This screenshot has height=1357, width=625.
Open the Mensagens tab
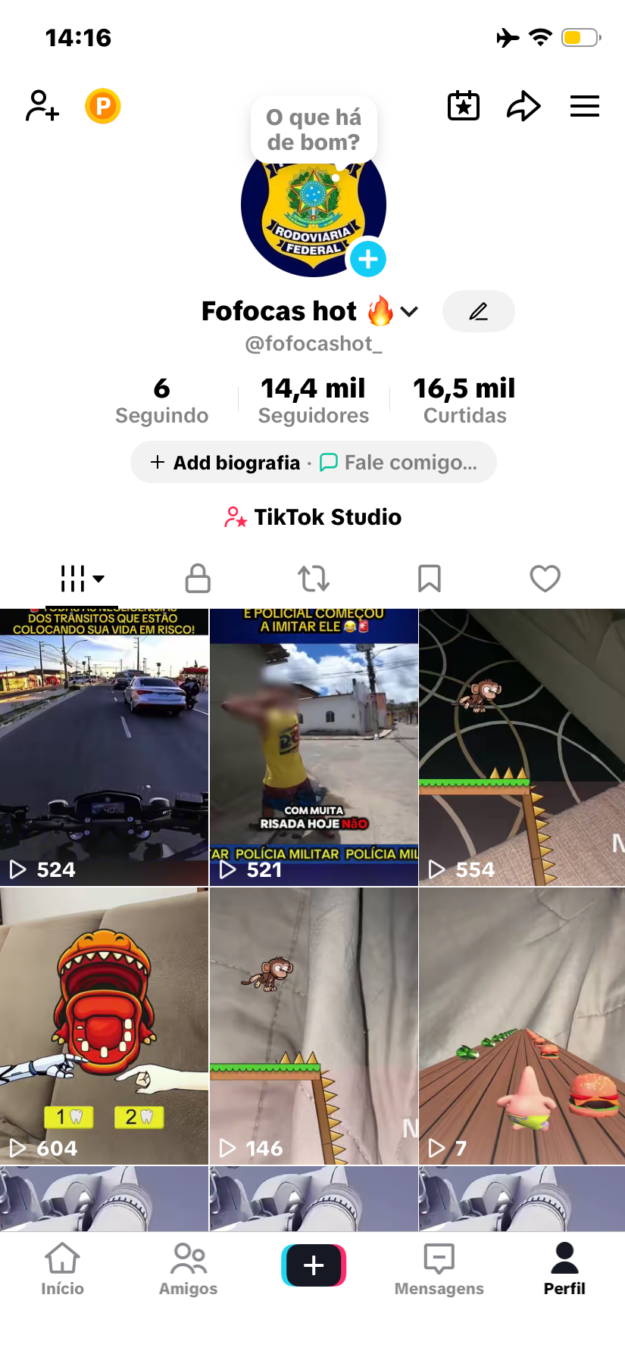[439, 1268]
